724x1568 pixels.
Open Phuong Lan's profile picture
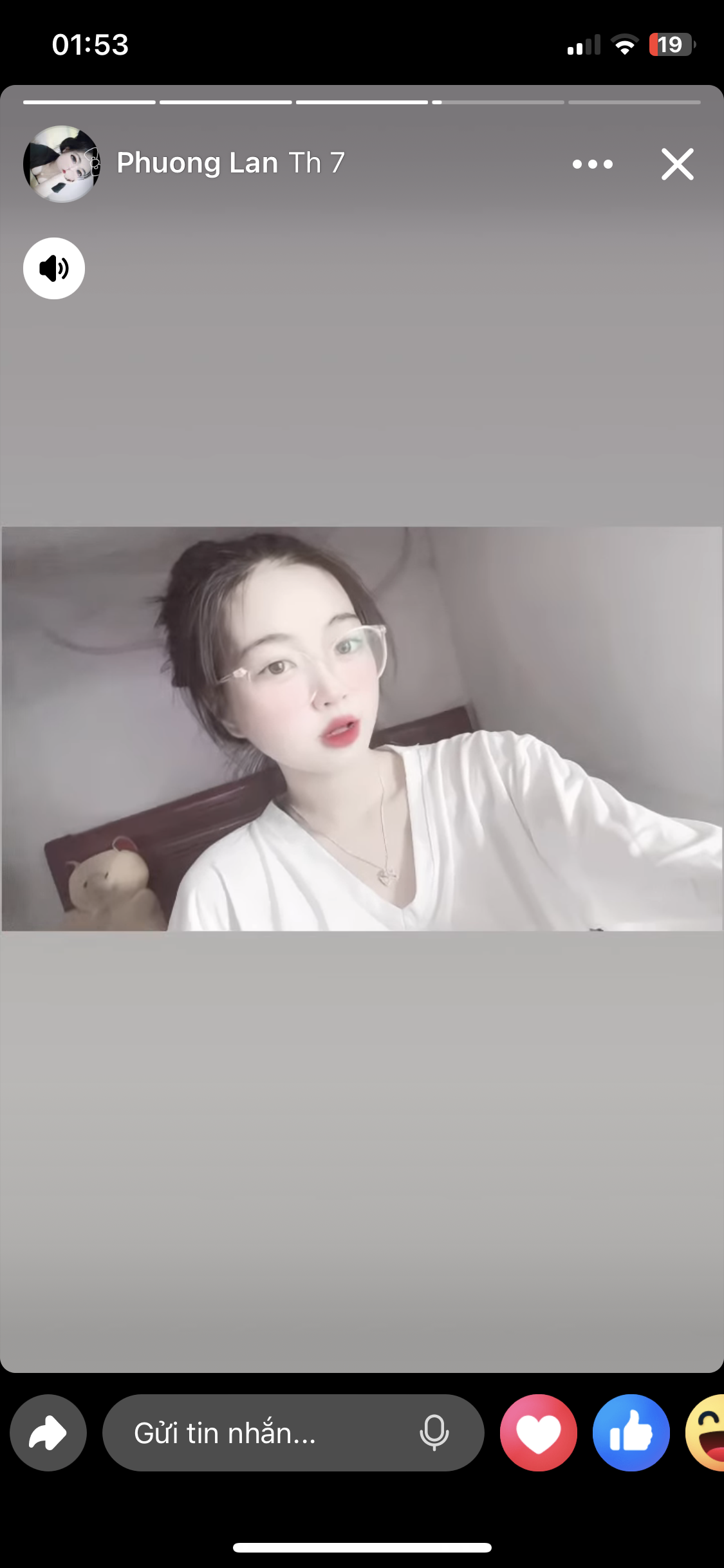tap(61, 164)
